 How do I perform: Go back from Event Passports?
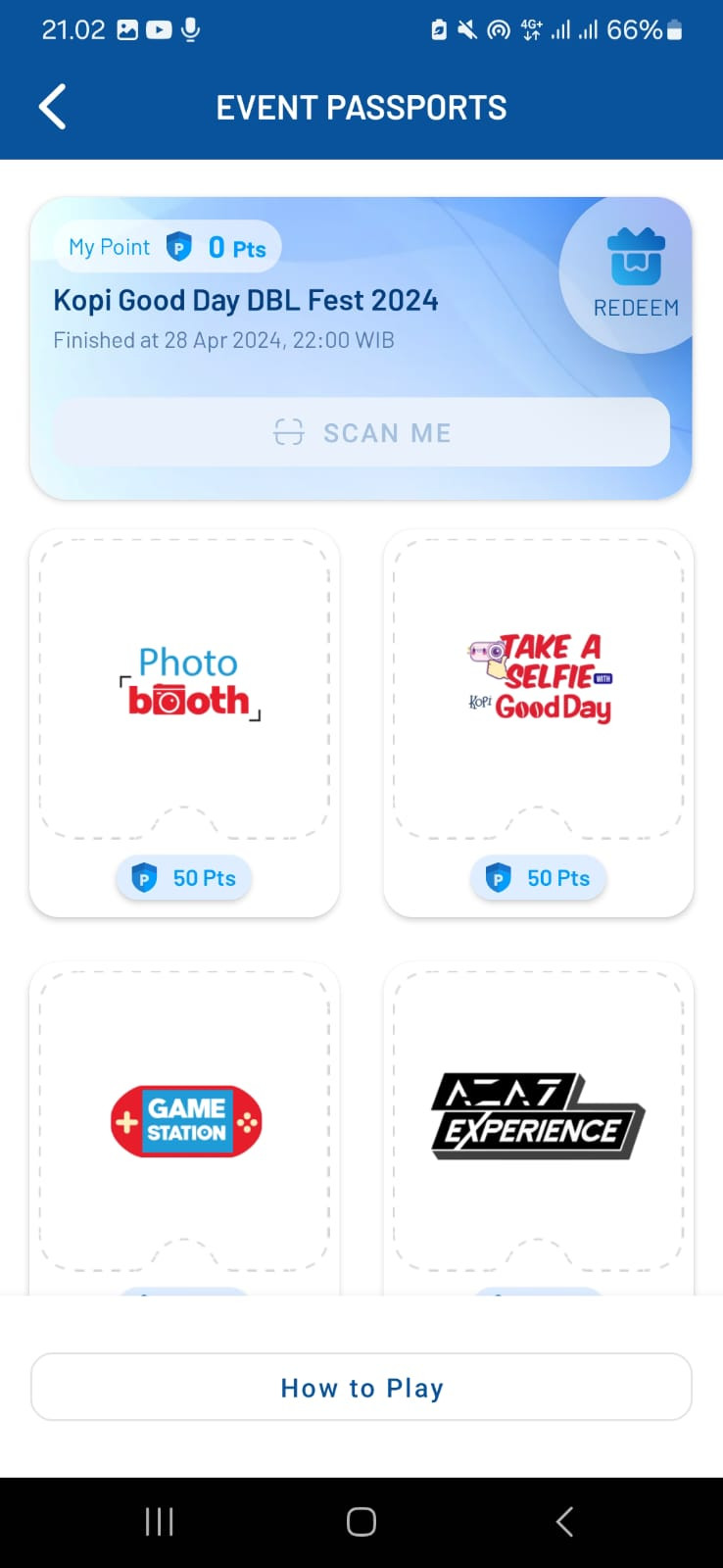pos(53,107)
